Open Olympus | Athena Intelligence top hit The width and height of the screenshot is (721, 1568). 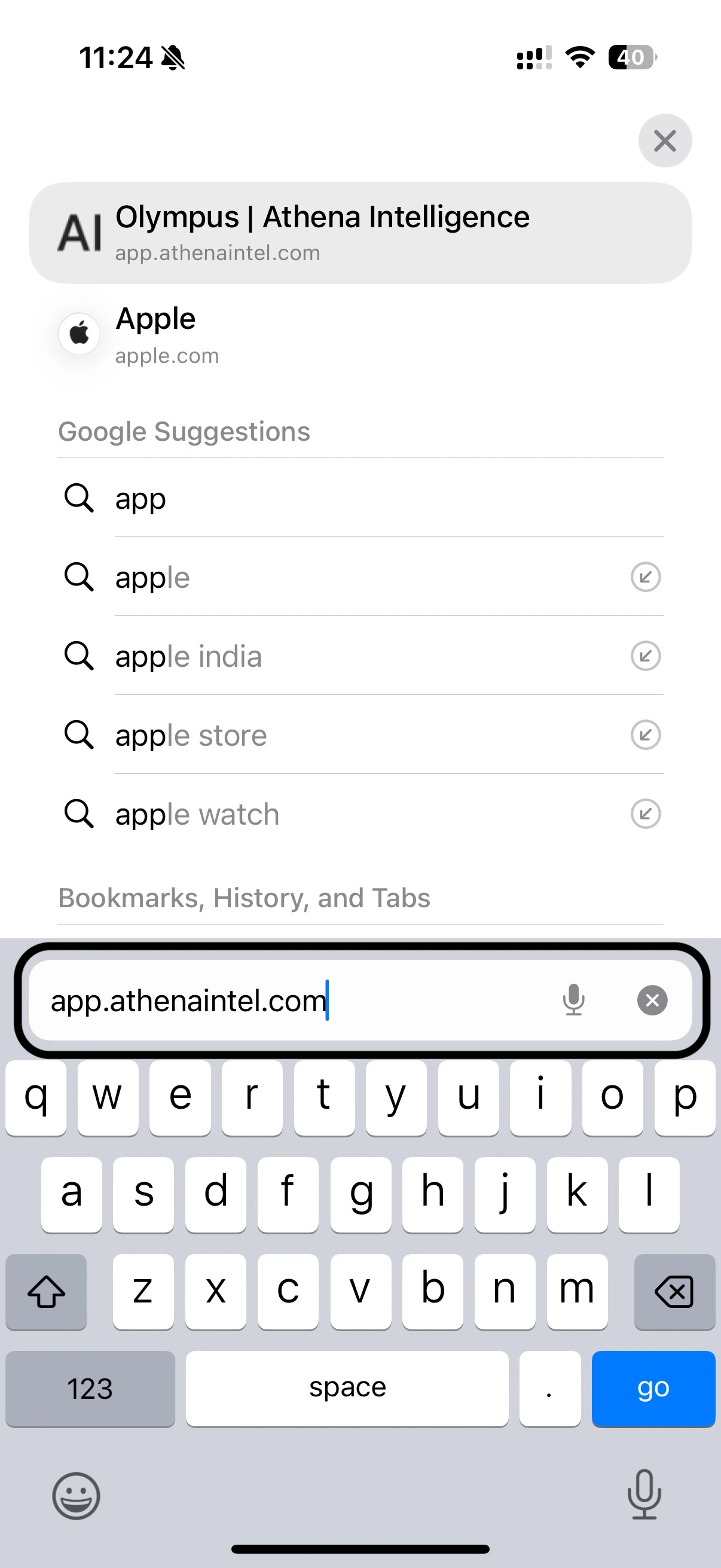pyautogui.click(x=360, y=233)
